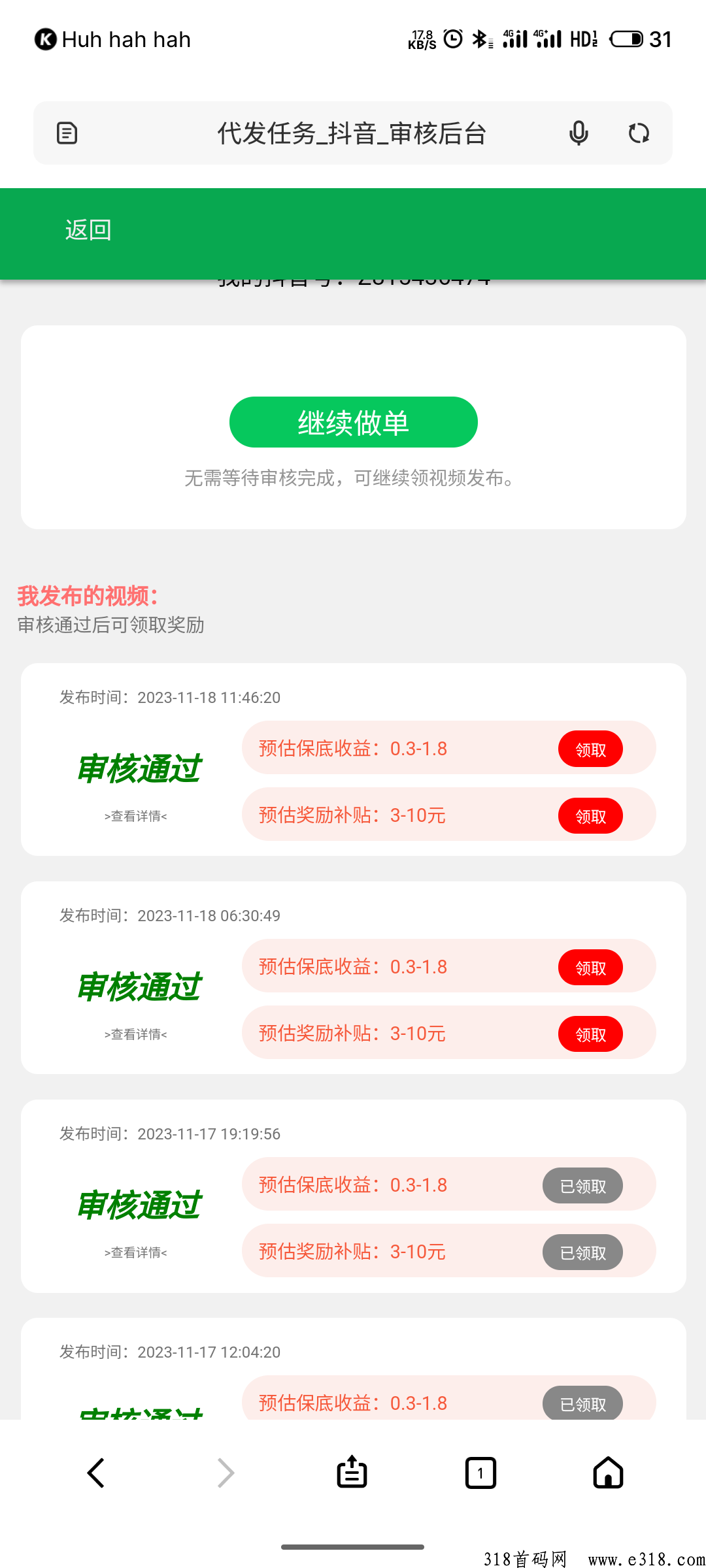Go to the browser home page
The image size is (706, 1568).
(x=608, y=1473)
